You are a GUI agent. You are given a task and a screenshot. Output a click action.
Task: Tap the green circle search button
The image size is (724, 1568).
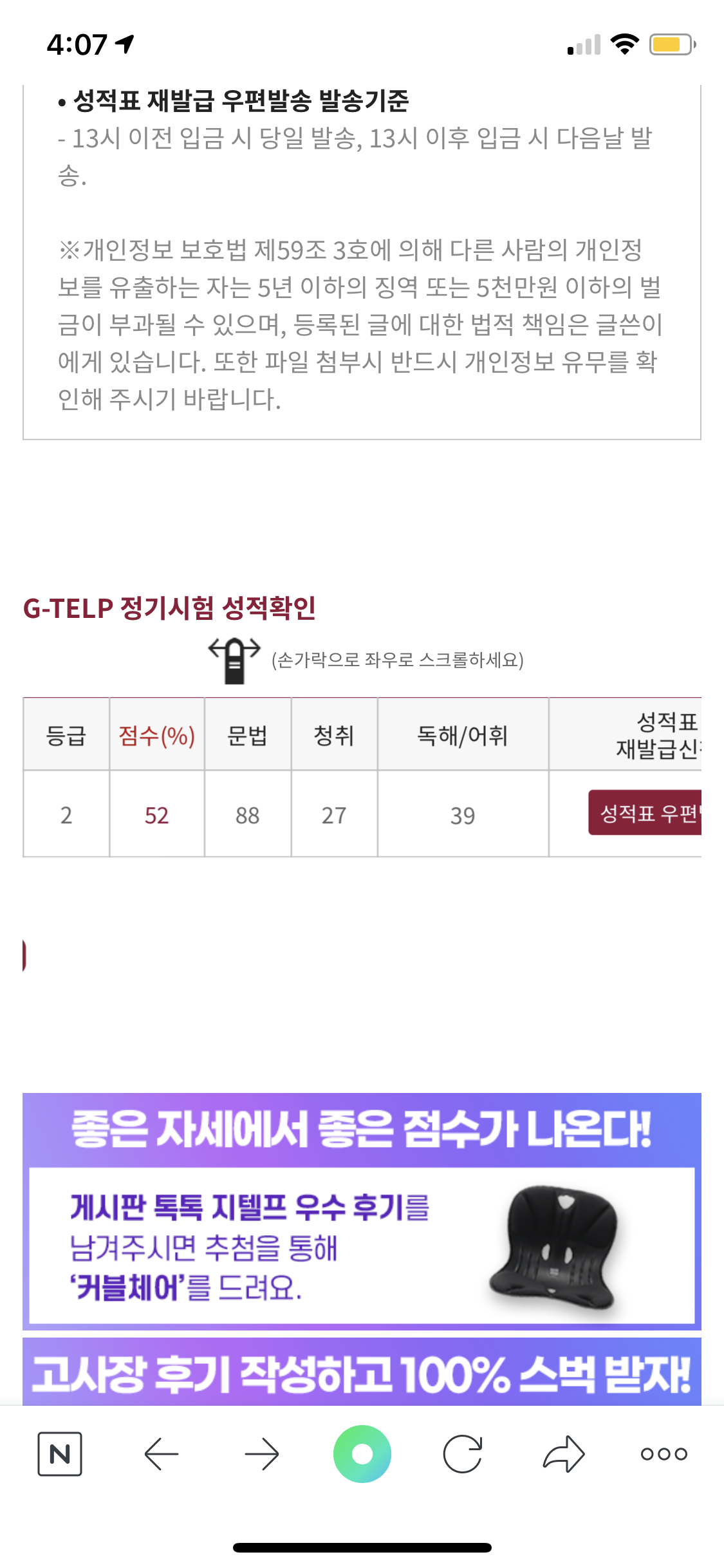pos(362,1454)
